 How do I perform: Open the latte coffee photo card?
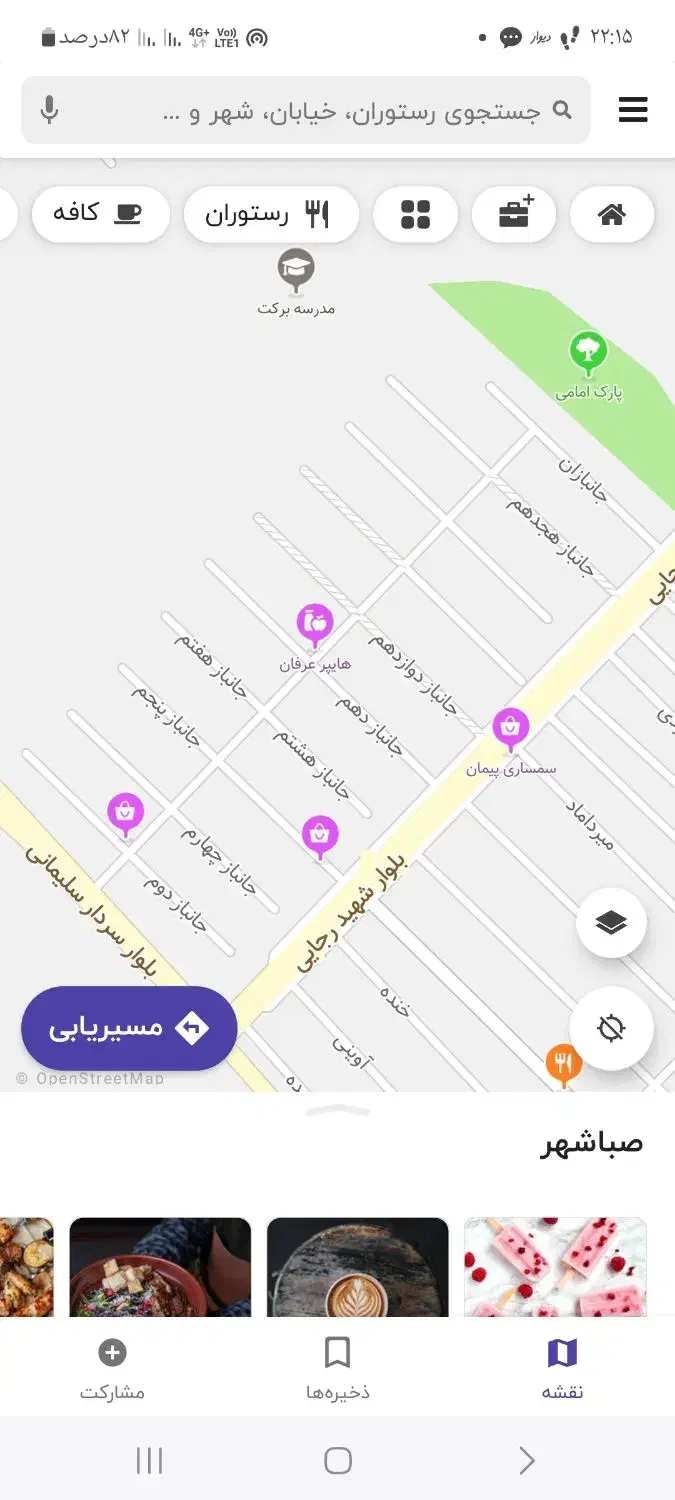357,1266
